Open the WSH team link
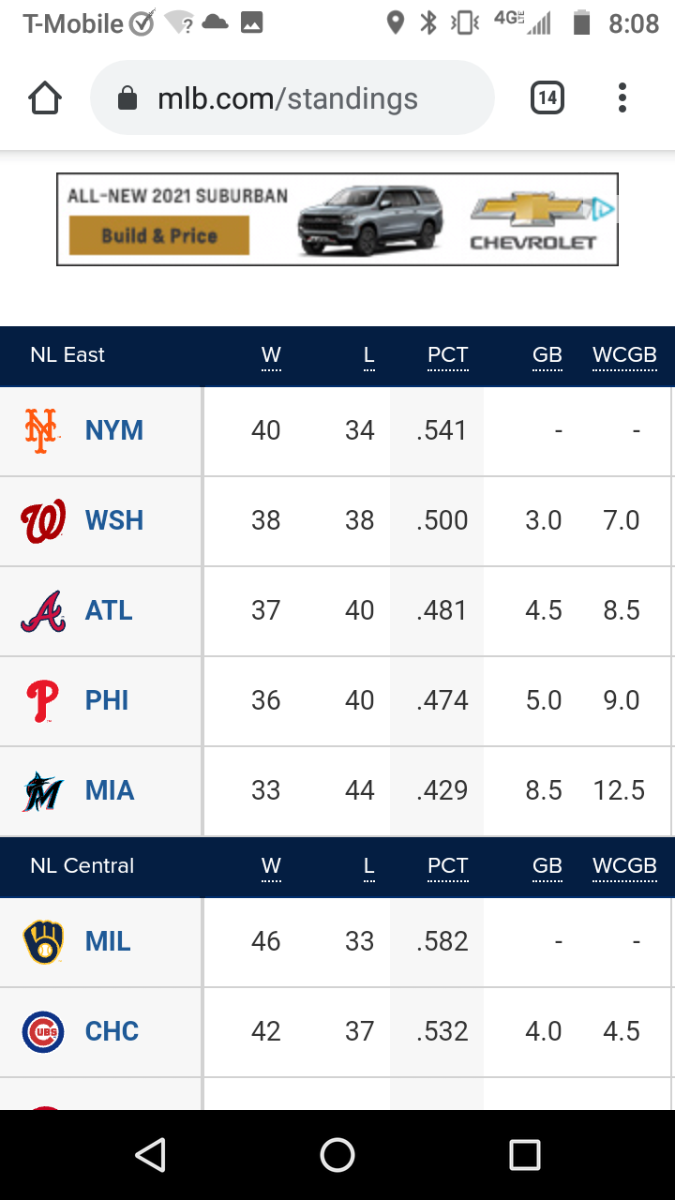The width and height of the screenshot is (675, 1200). [x=114, y=521]
